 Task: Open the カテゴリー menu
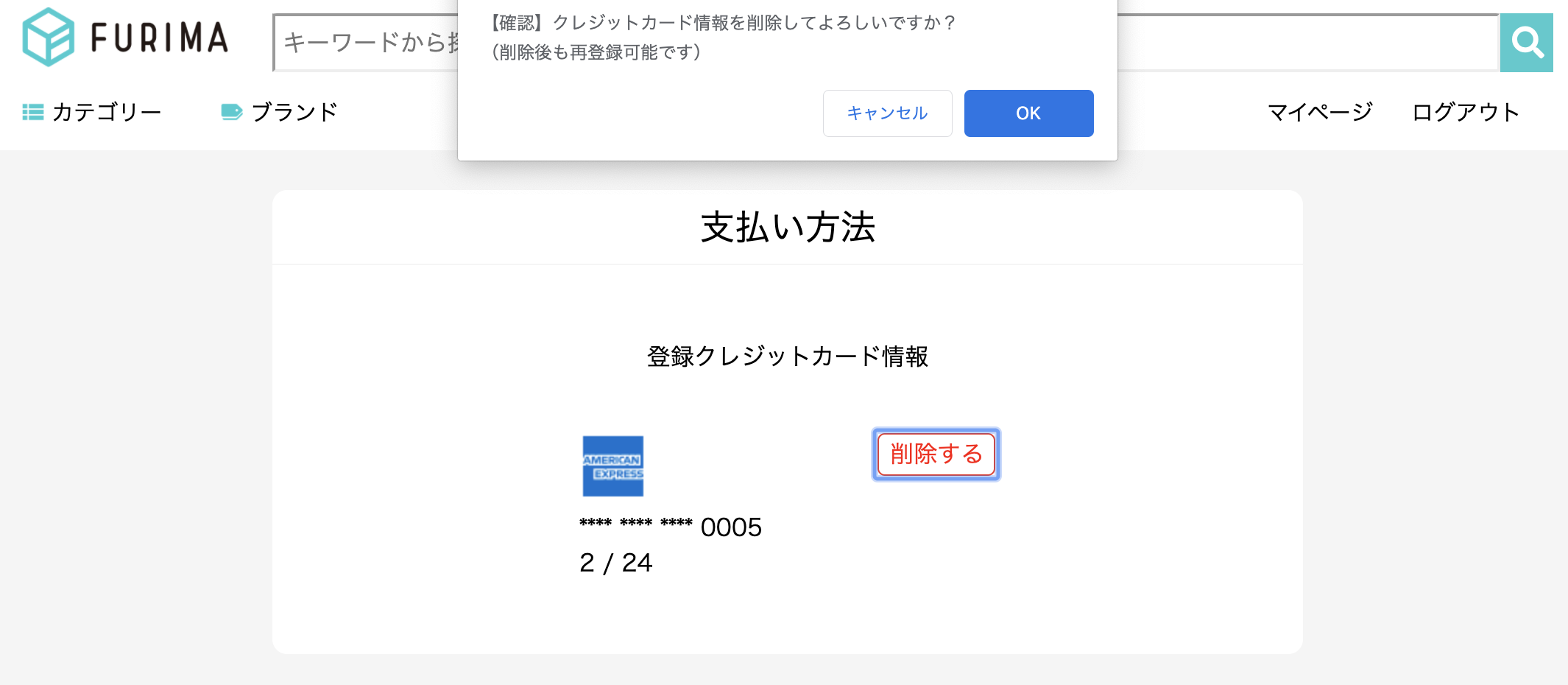click(92, 112)
